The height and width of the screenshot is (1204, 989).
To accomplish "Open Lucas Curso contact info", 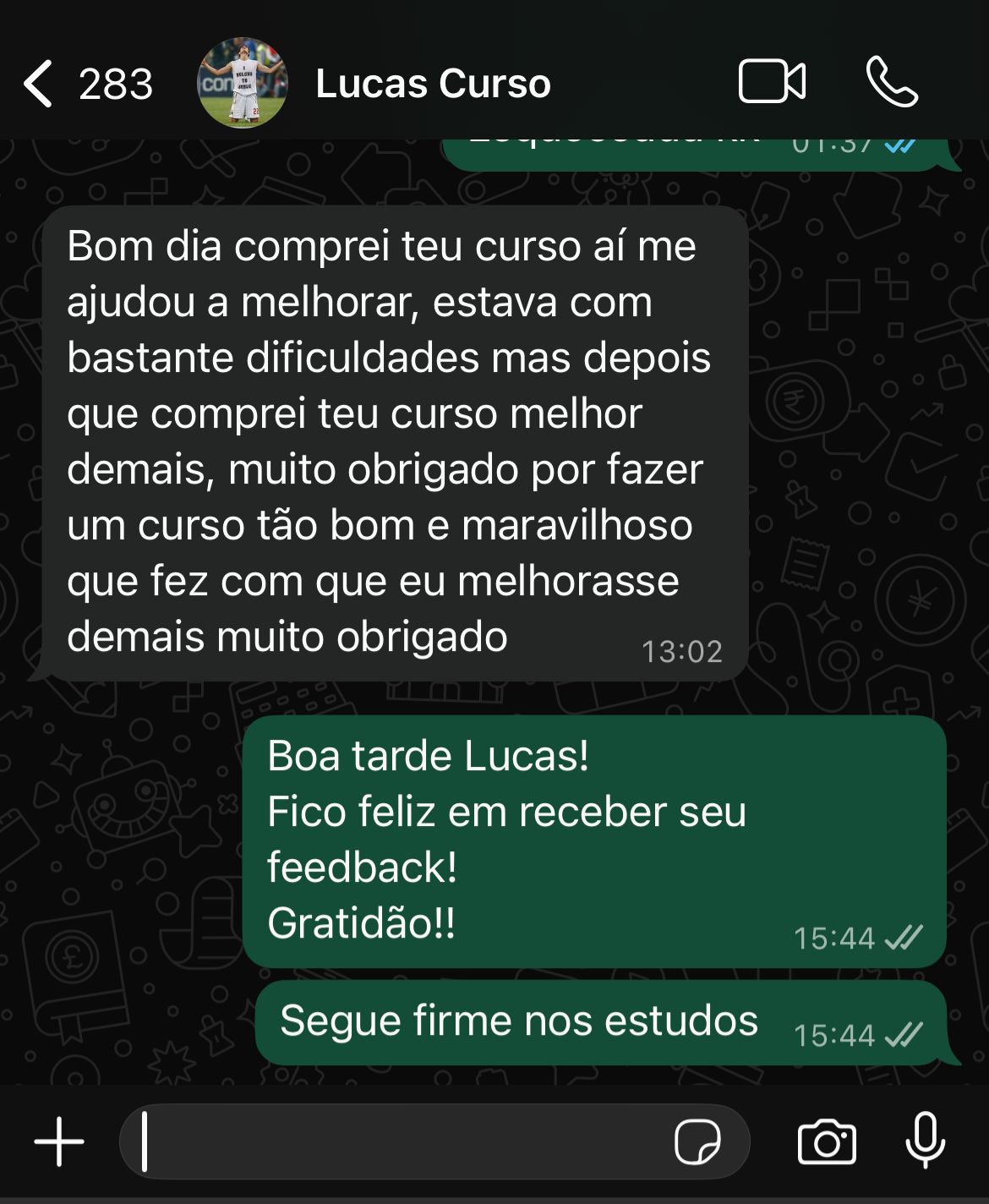I will point(432,84).
